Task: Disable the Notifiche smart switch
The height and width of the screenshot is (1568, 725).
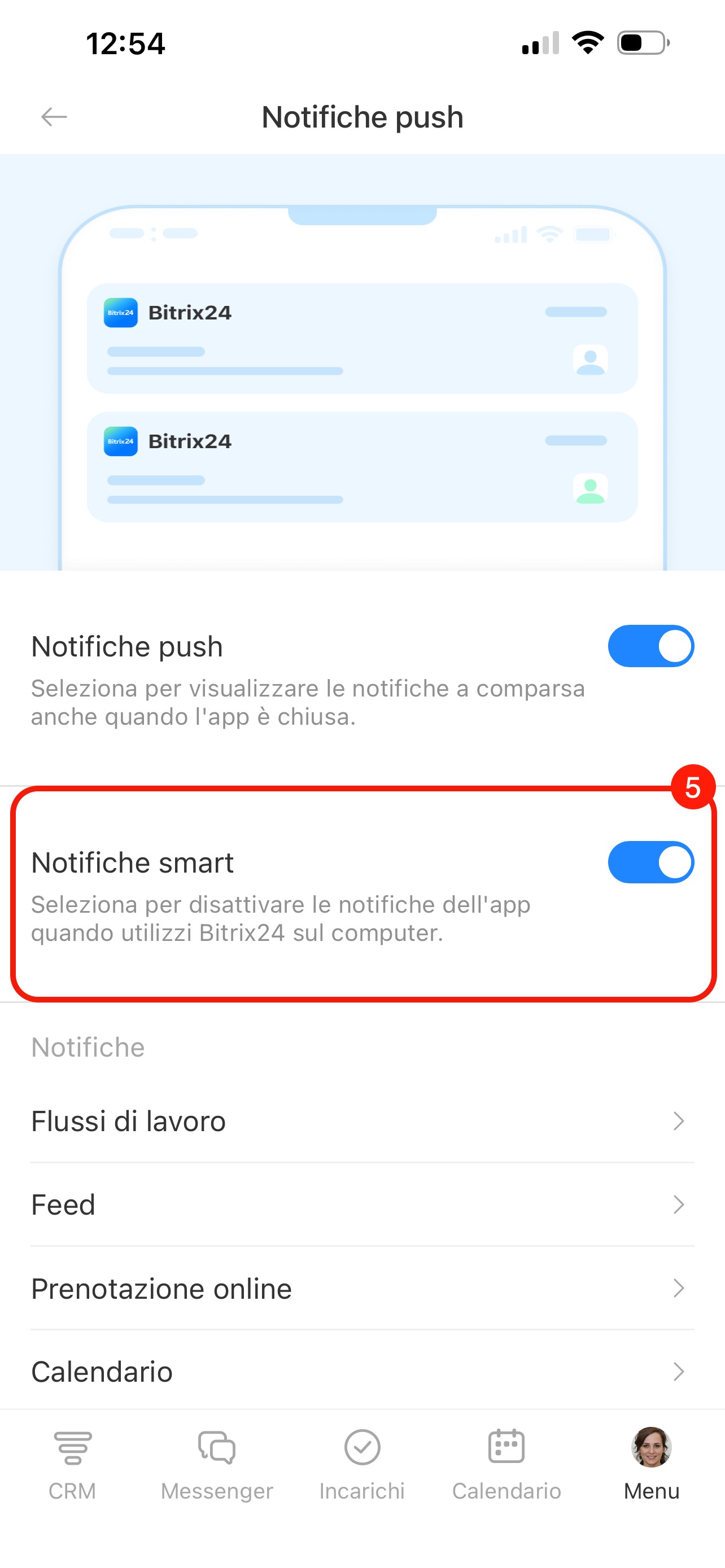Action: click(x=650, y=862)
